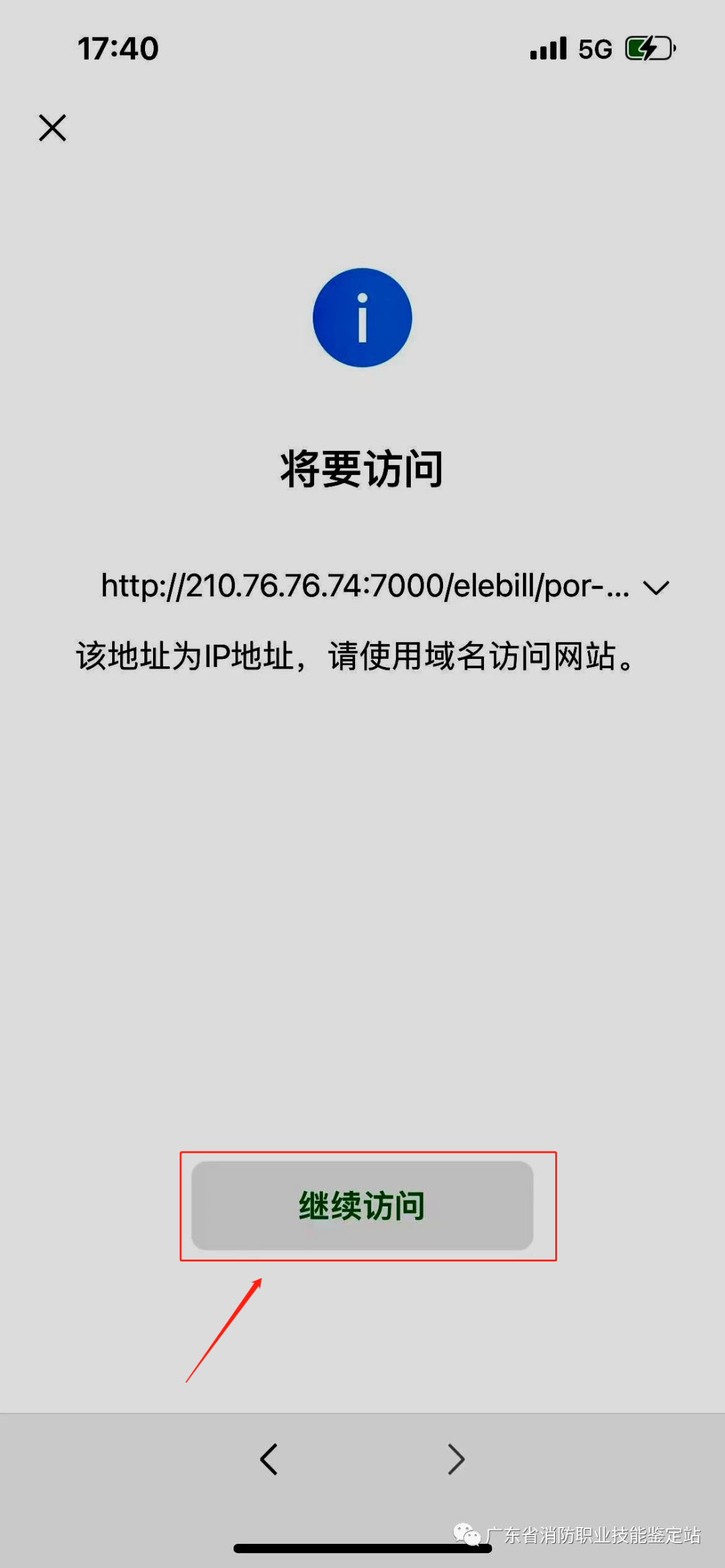
Task: Go forward with the right arrow
Action: click(456, 1459)
